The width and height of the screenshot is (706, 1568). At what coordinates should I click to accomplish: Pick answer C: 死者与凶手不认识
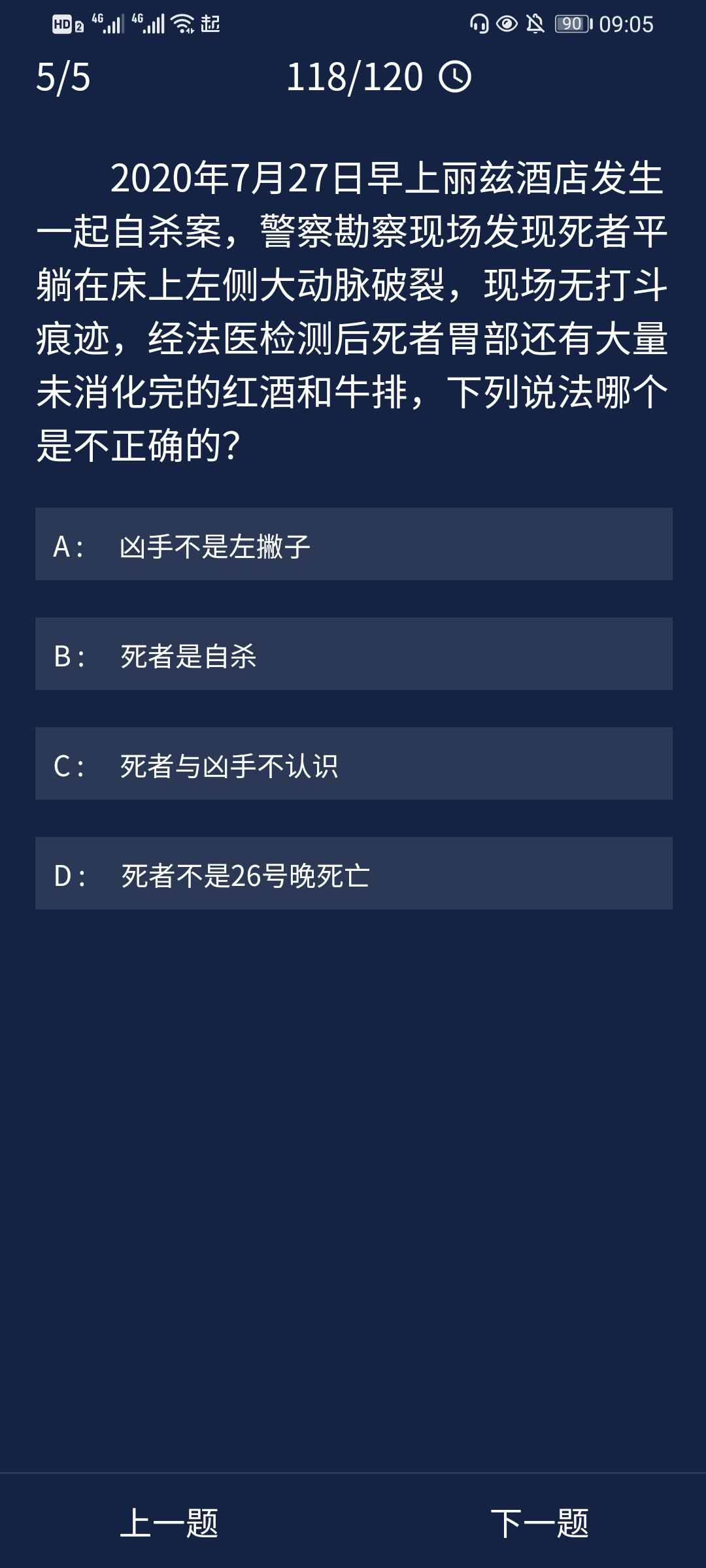[x=353, y=764]
